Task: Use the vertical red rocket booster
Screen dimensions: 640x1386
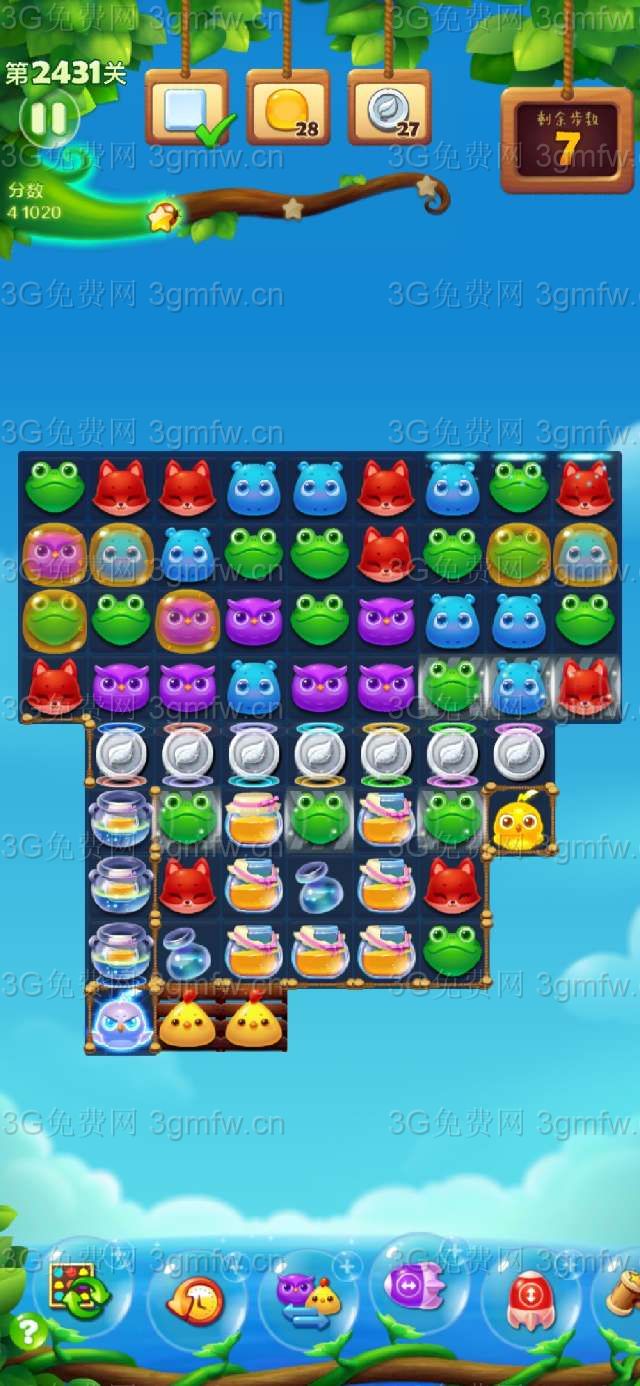Action: click(x=529, y=1298)
